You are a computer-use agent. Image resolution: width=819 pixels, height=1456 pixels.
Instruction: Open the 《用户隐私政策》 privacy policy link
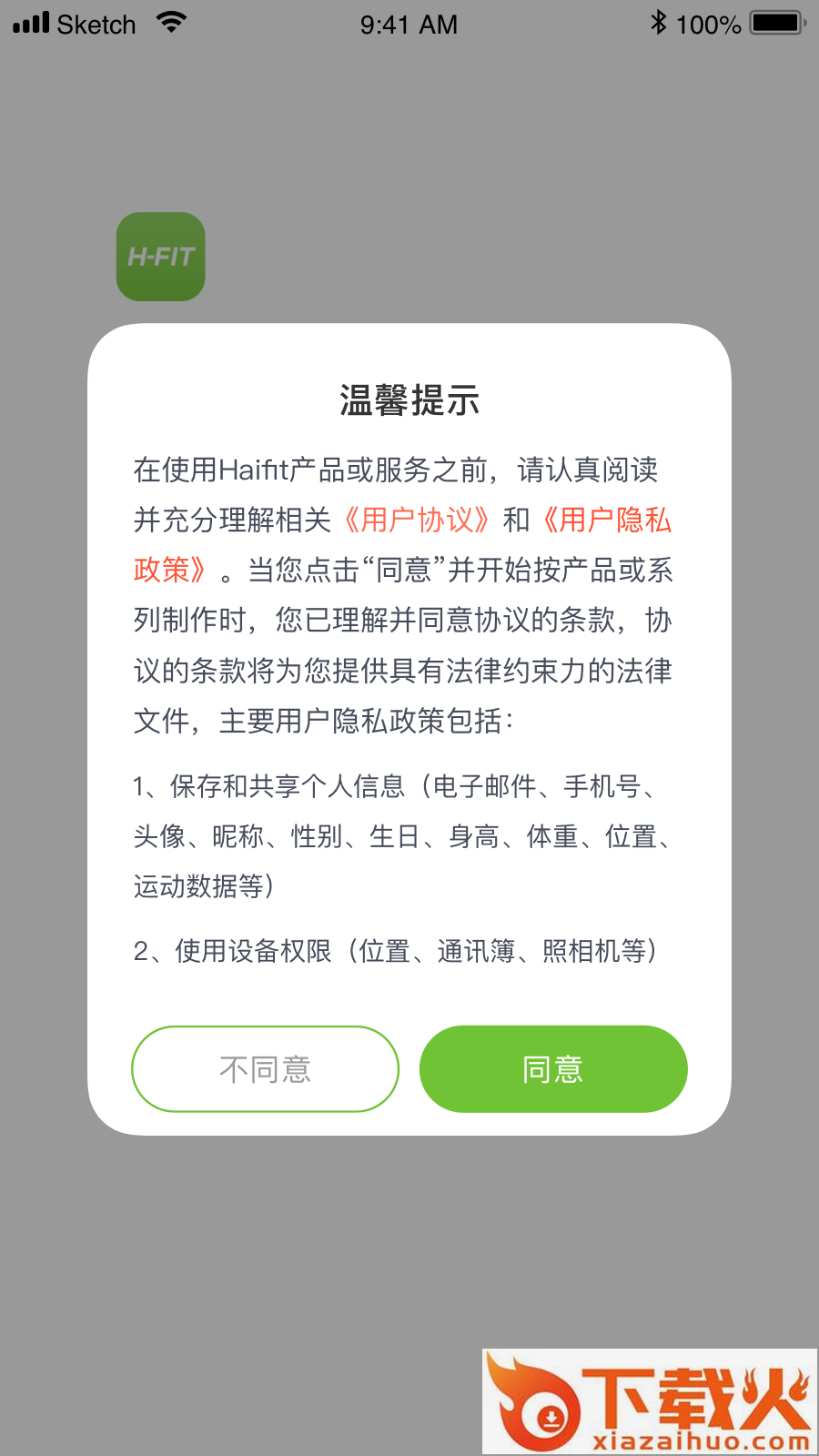[607, 520]
